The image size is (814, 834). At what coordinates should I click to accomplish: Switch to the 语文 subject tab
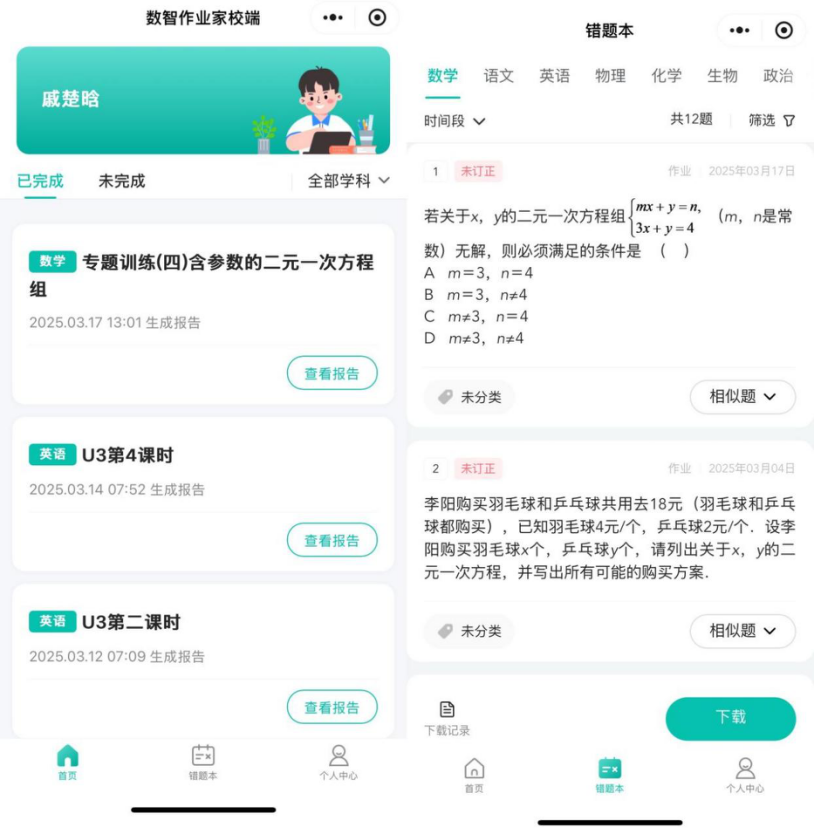point(498,76)
